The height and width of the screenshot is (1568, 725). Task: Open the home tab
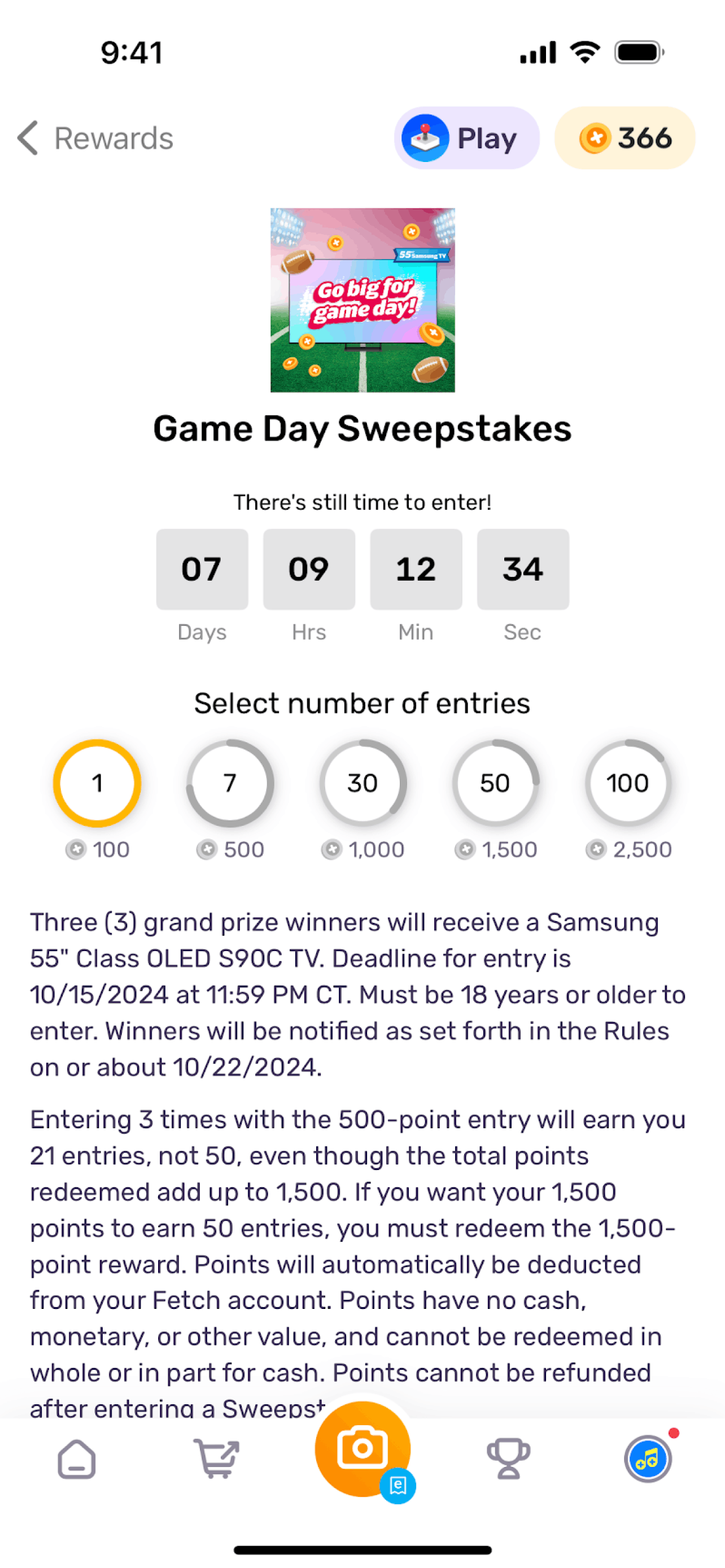click(x=77, y=1459)
